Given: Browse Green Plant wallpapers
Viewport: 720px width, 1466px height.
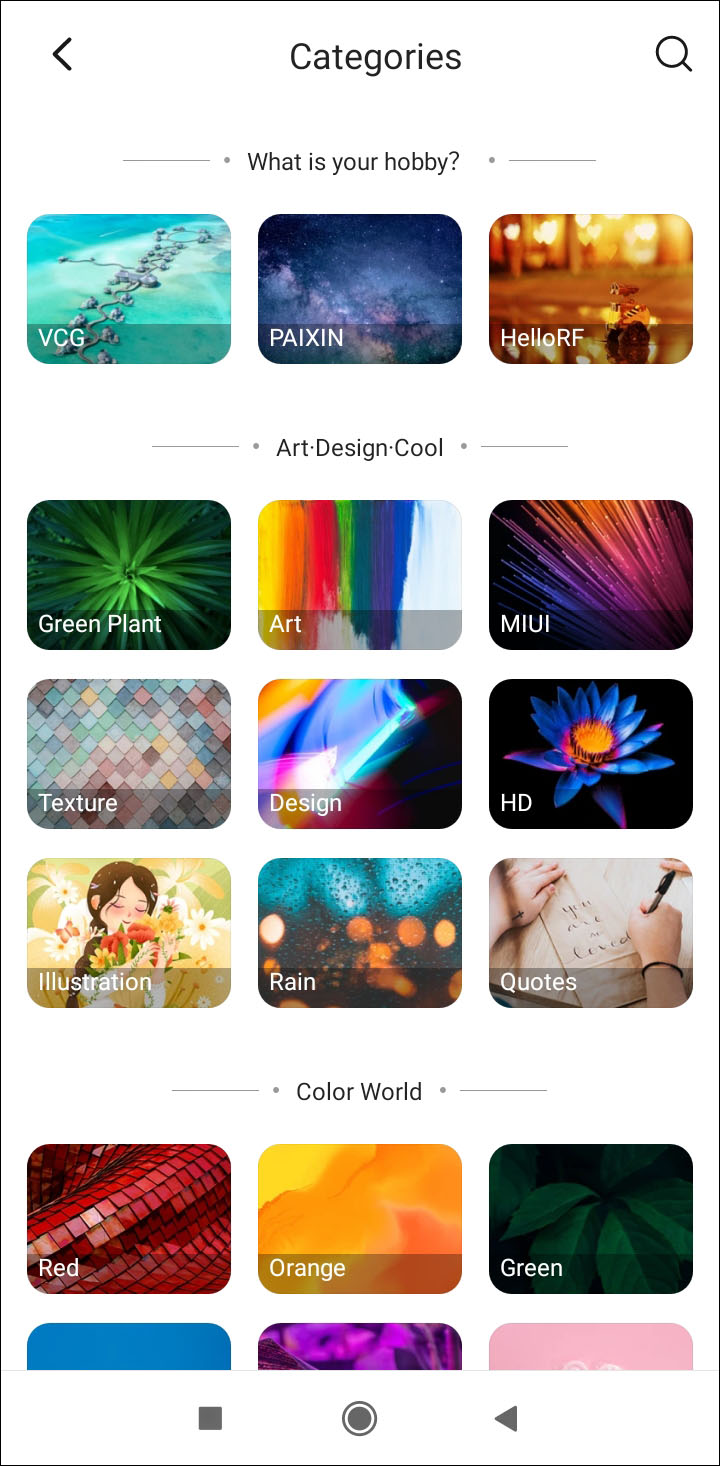Looking at the screenshot, I should (x=129, y=575).
